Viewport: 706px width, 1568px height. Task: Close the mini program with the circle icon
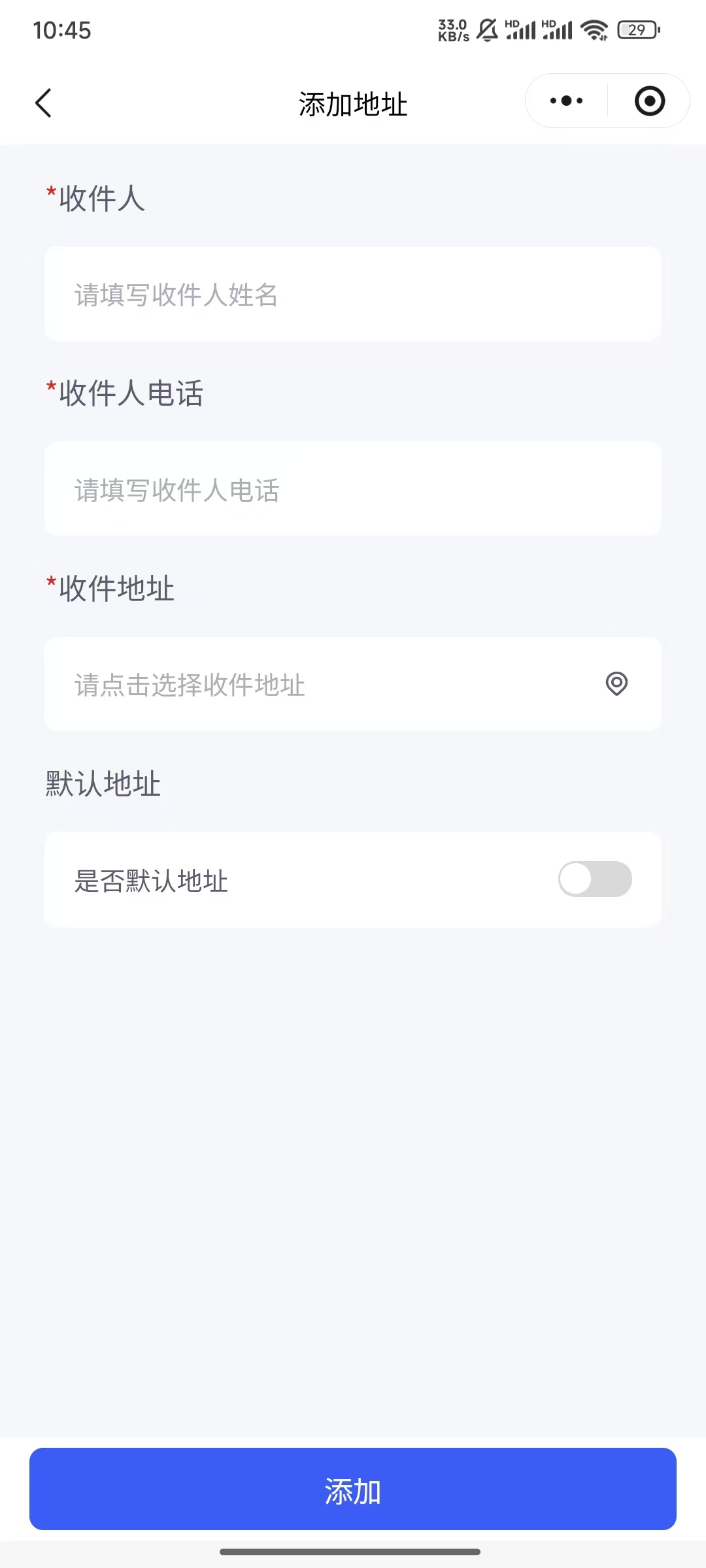pyautogui.click(x=649, y=101)
